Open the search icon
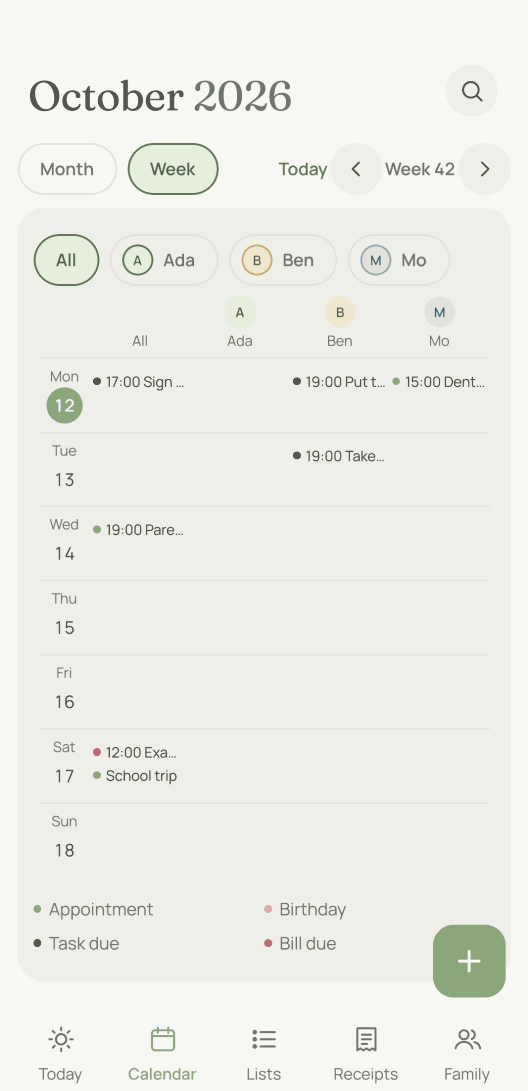The height and width of the screenshot is (1091, 528). tap(472, 91)
